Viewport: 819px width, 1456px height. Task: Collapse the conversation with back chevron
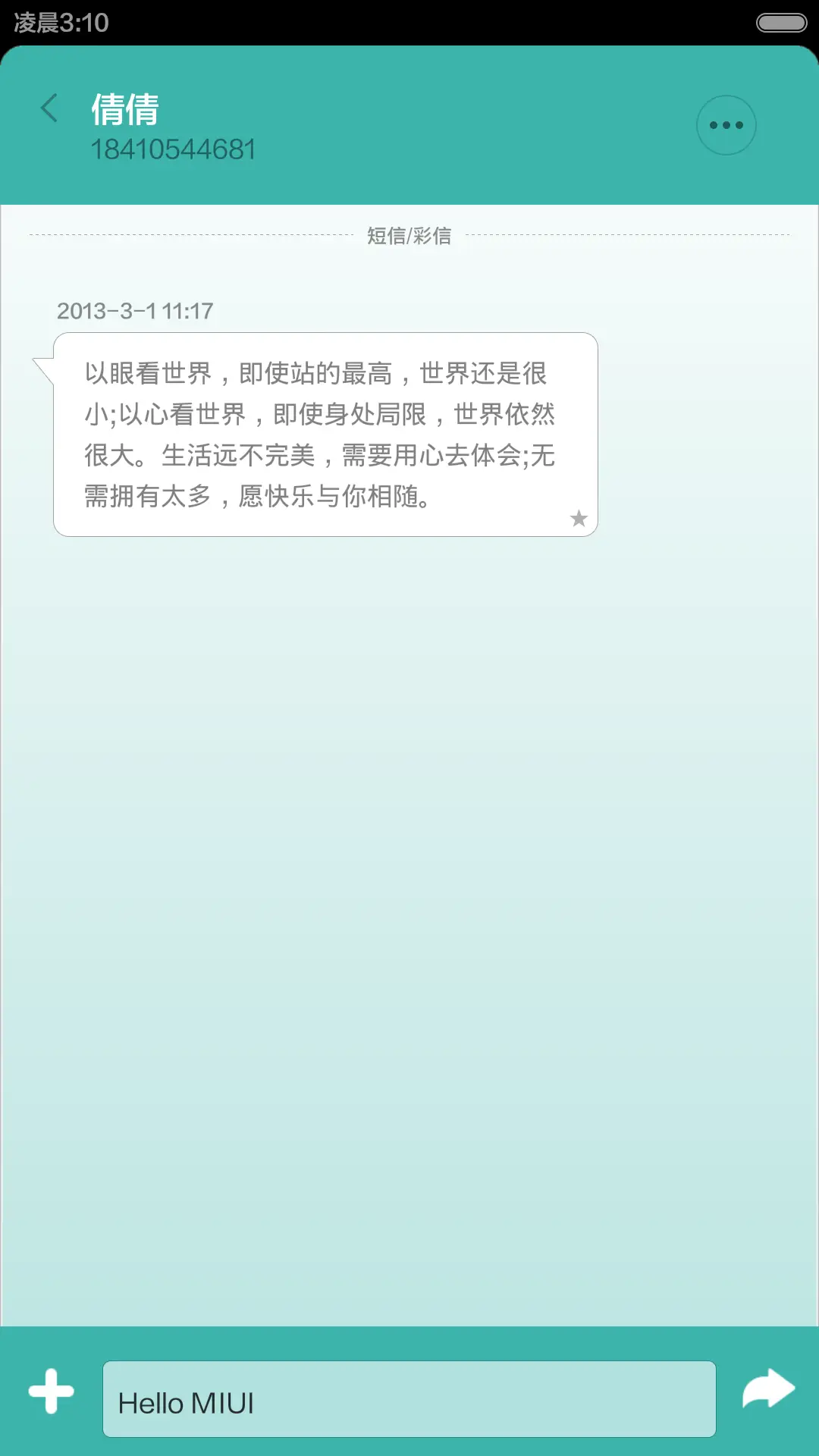click(49, 108)
